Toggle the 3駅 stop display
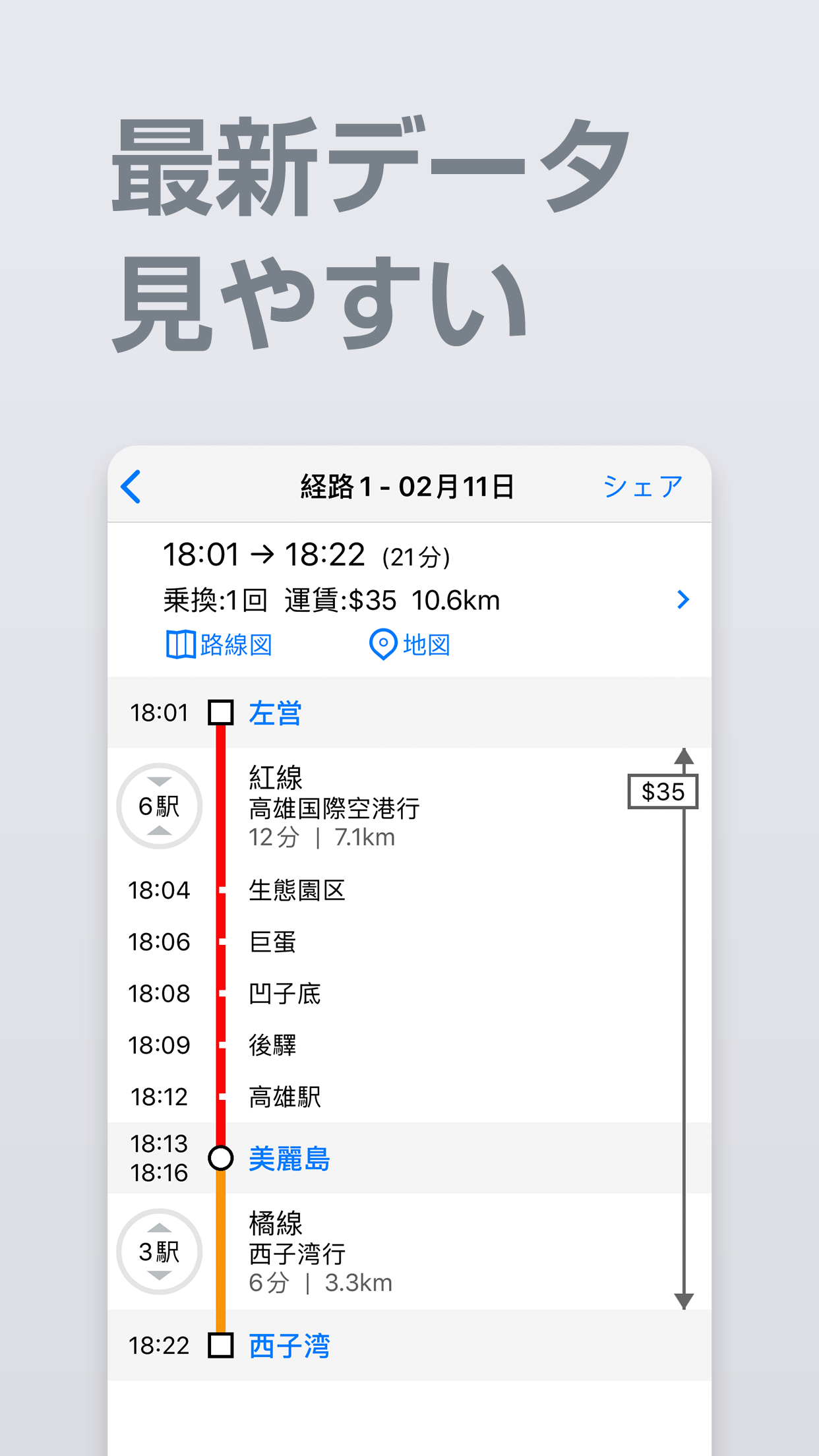 (160, 1252)
